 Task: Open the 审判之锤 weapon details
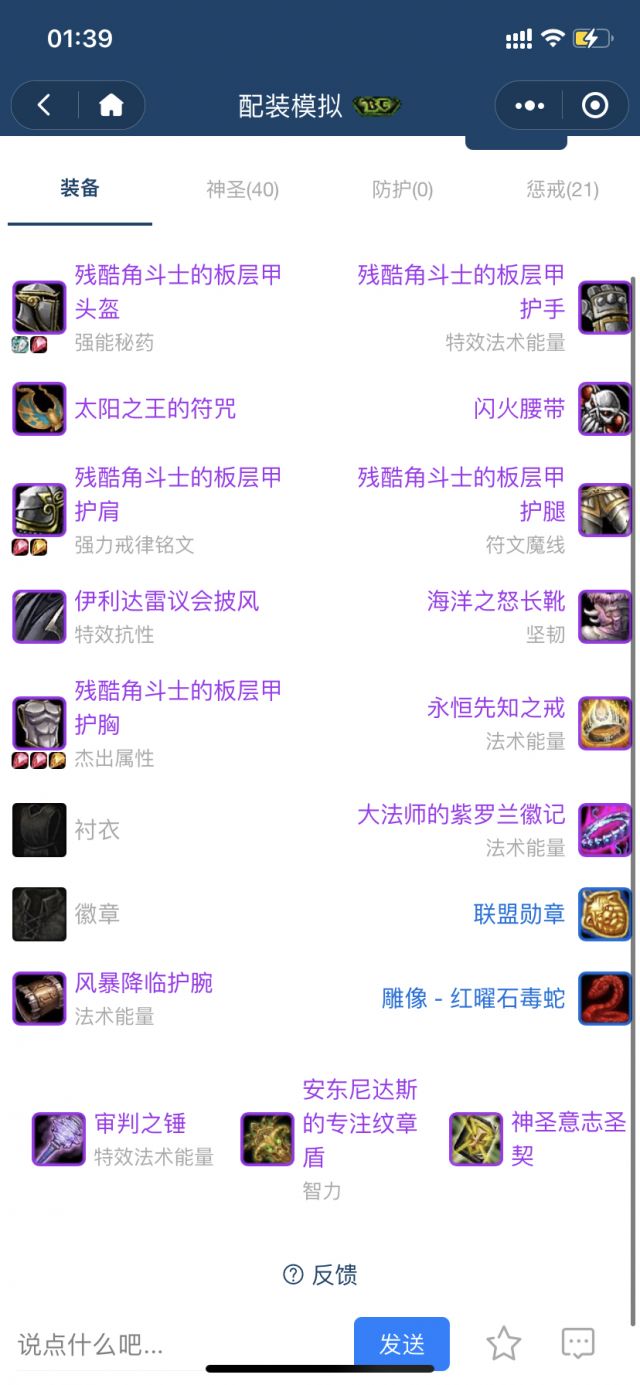(140, 1123)
